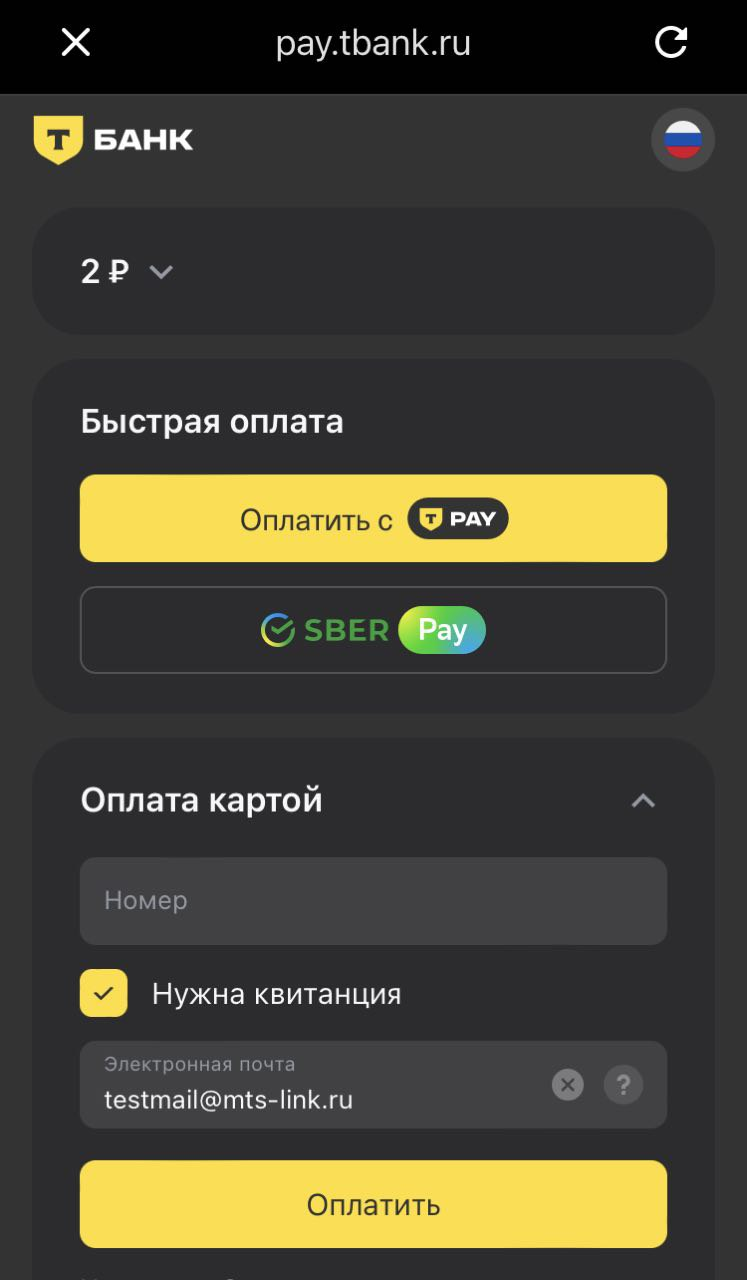This screenshot has height=1280, width=747.
Task: Clear the entered email address
Action: pyautogui.click(x=568, y=1084)
